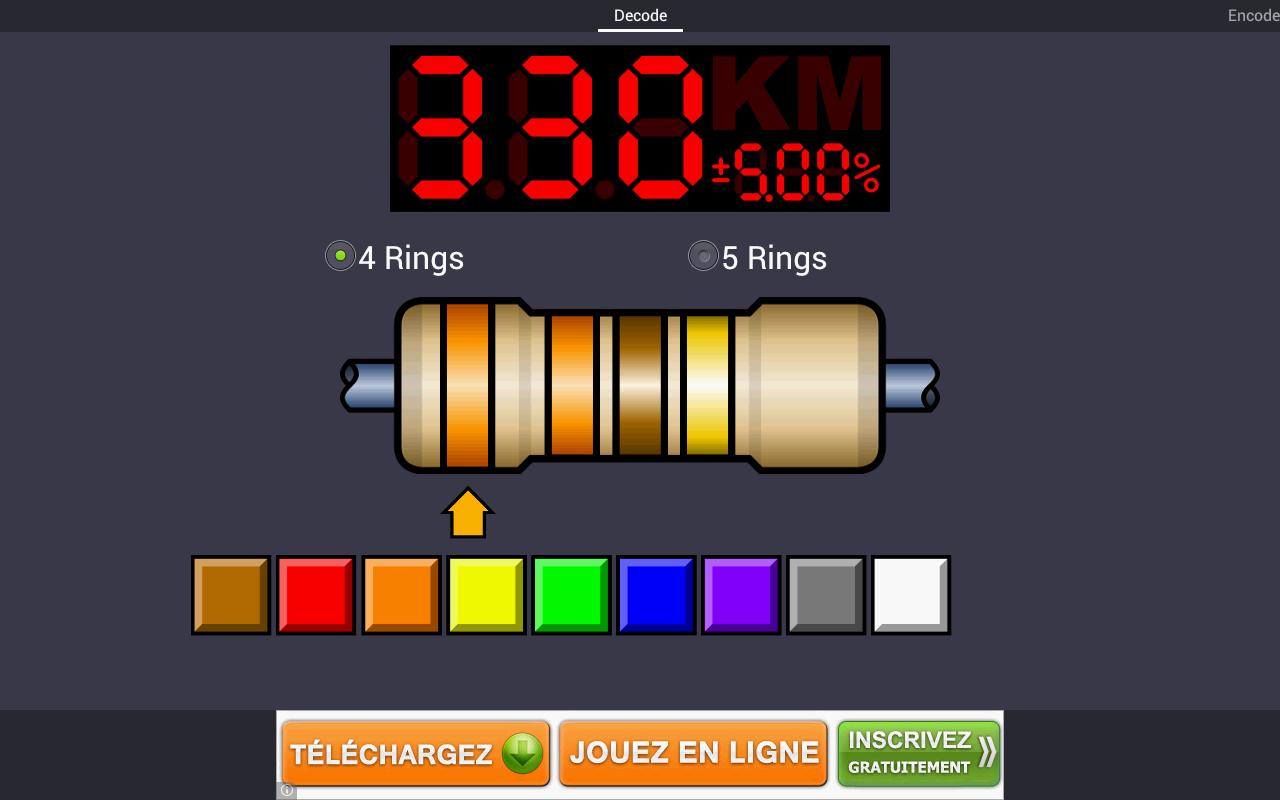Pick the brown color swatch

click(x=231, y=595)
